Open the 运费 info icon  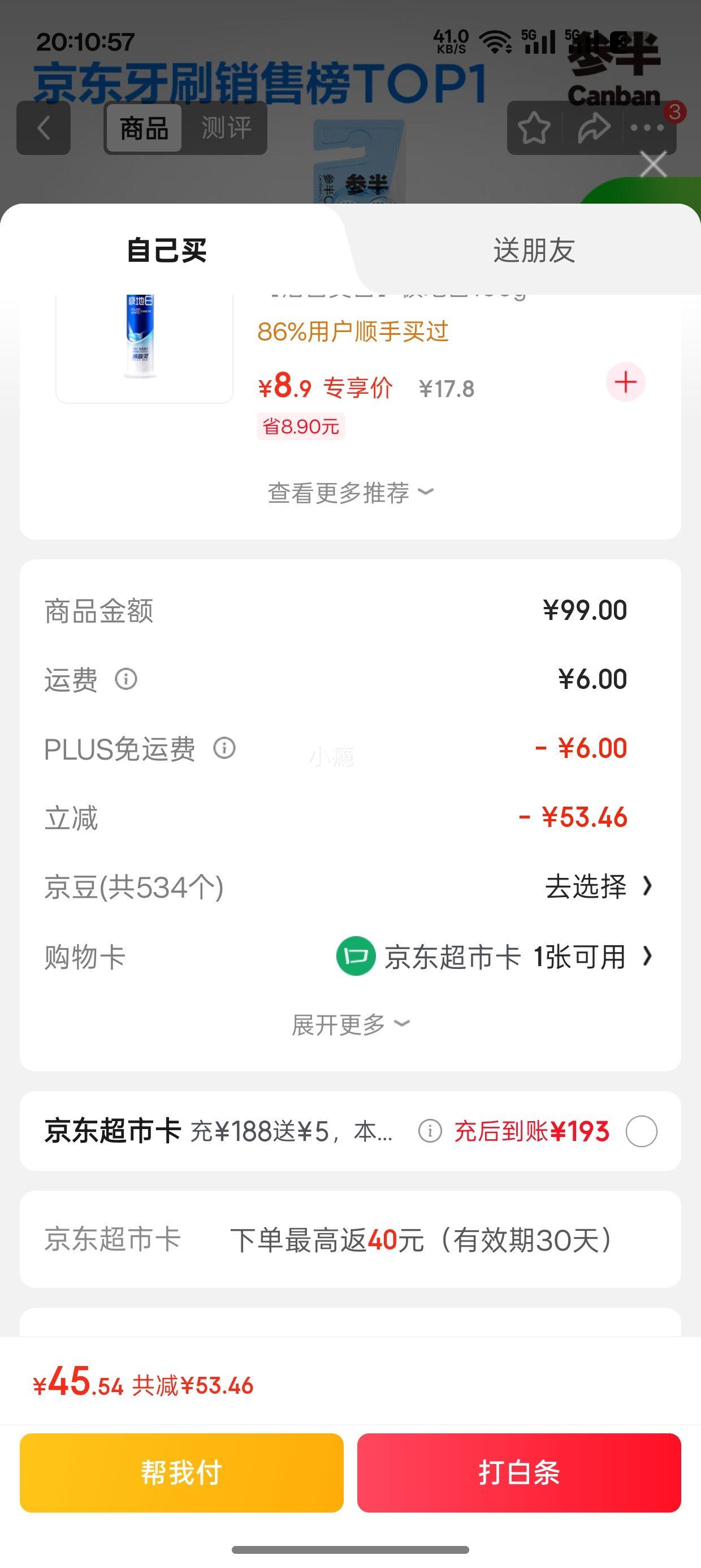(126, 679)
